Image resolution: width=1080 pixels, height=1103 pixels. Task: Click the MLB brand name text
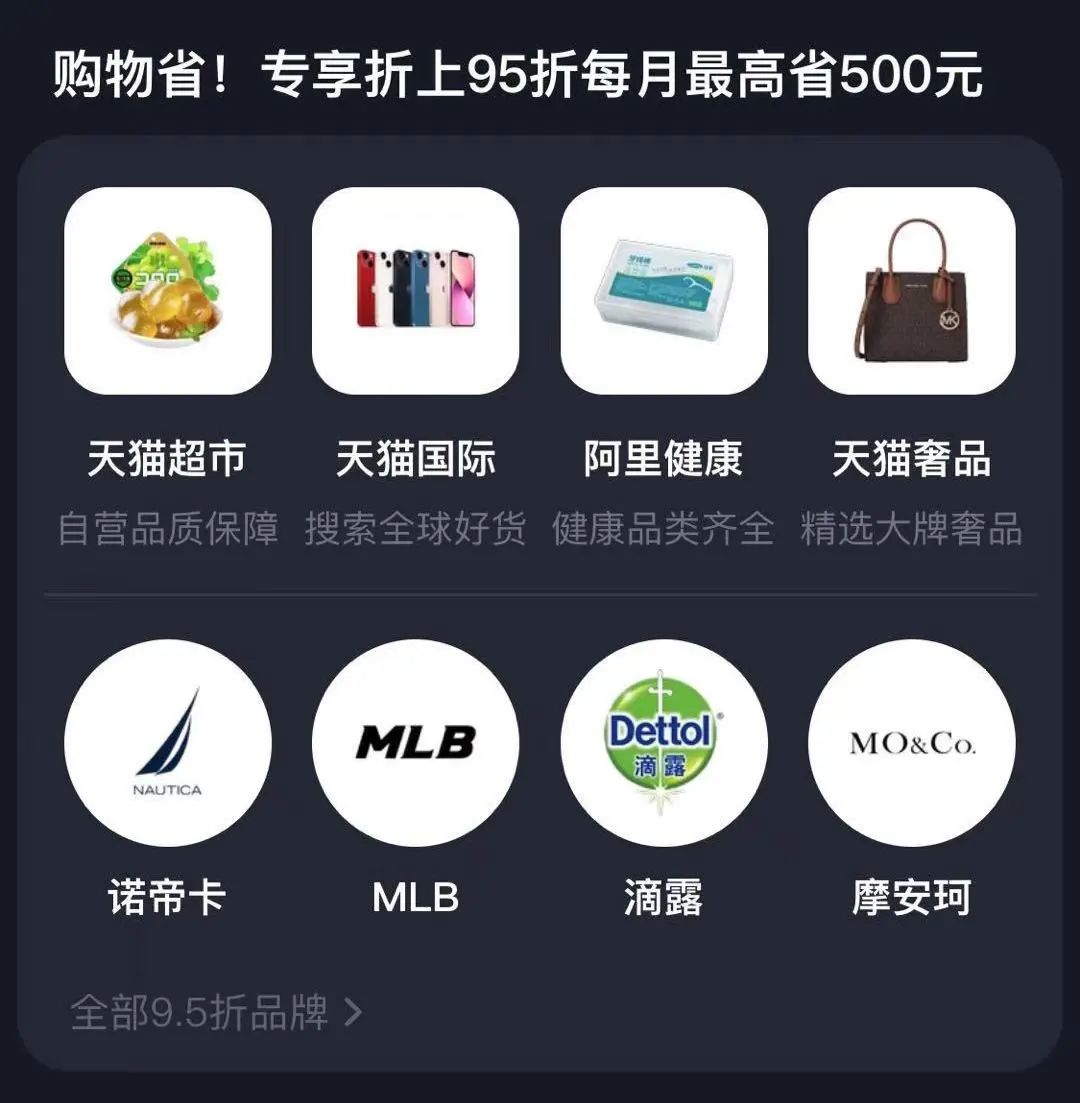click(x=415, y=898)
